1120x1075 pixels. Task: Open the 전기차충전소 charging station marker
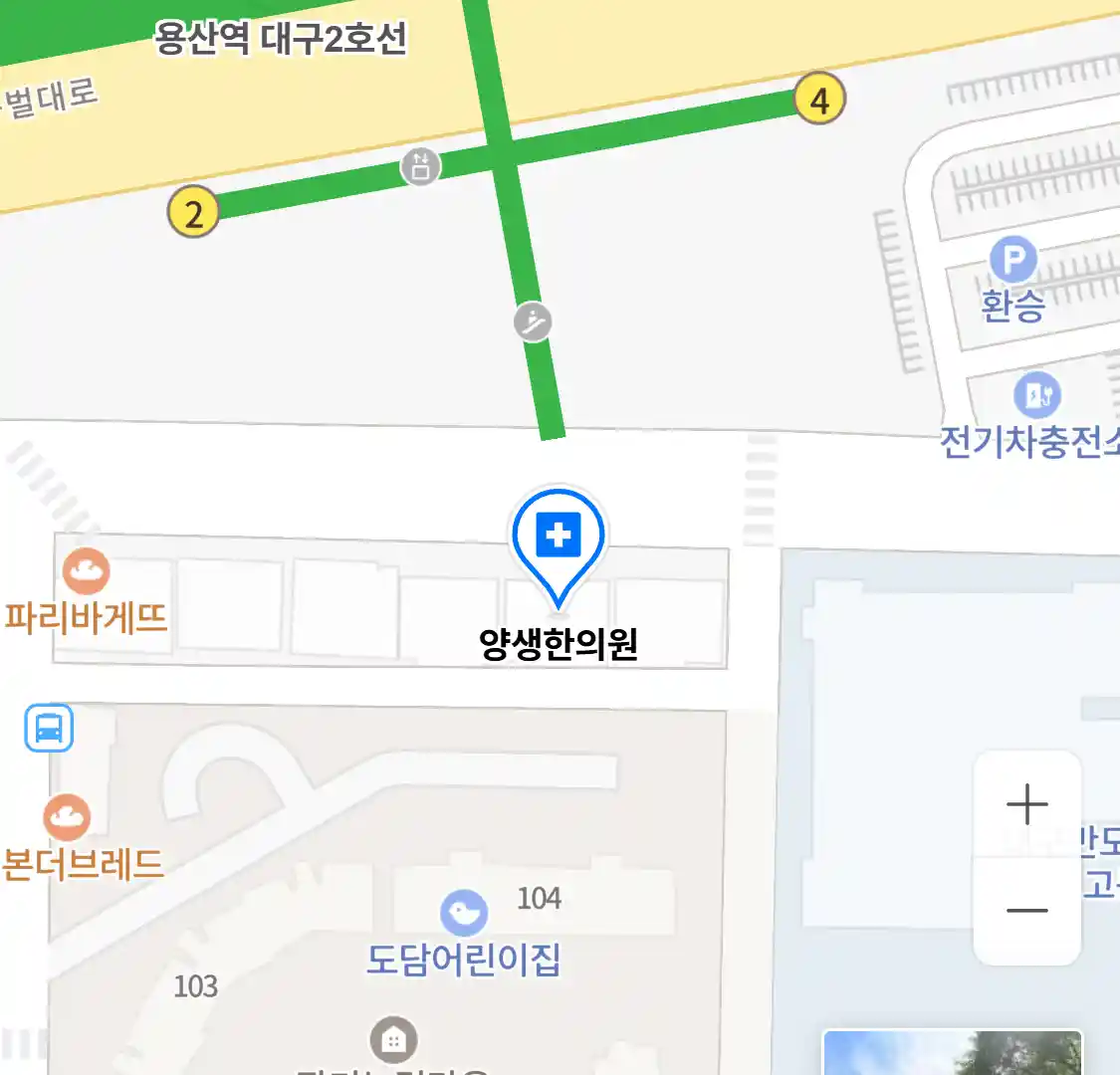pos(1036,395)
